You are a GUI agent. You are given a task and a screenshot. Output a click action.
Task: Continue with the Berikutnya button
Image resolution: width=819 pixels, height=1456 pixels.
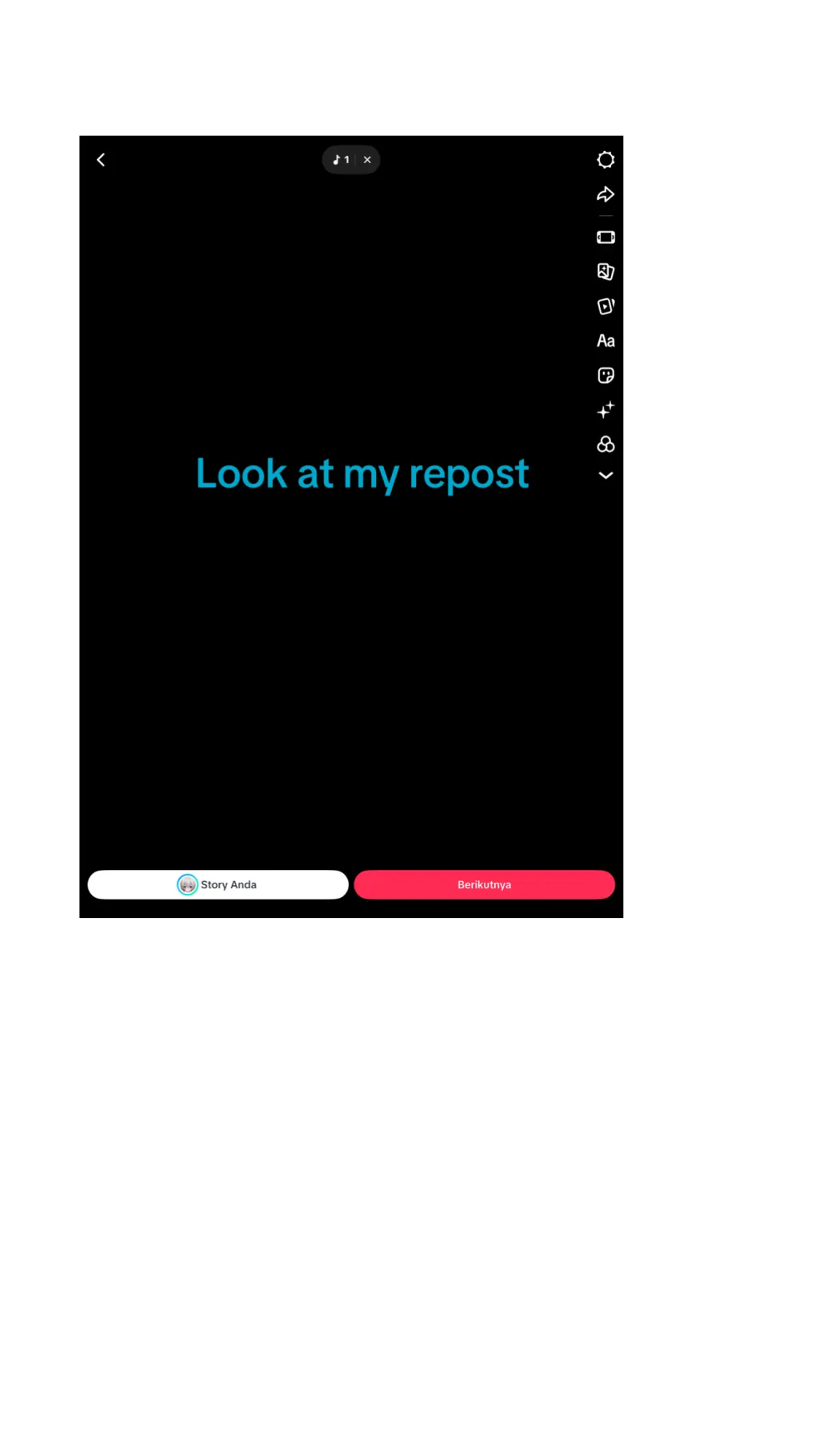pos(484,884)
